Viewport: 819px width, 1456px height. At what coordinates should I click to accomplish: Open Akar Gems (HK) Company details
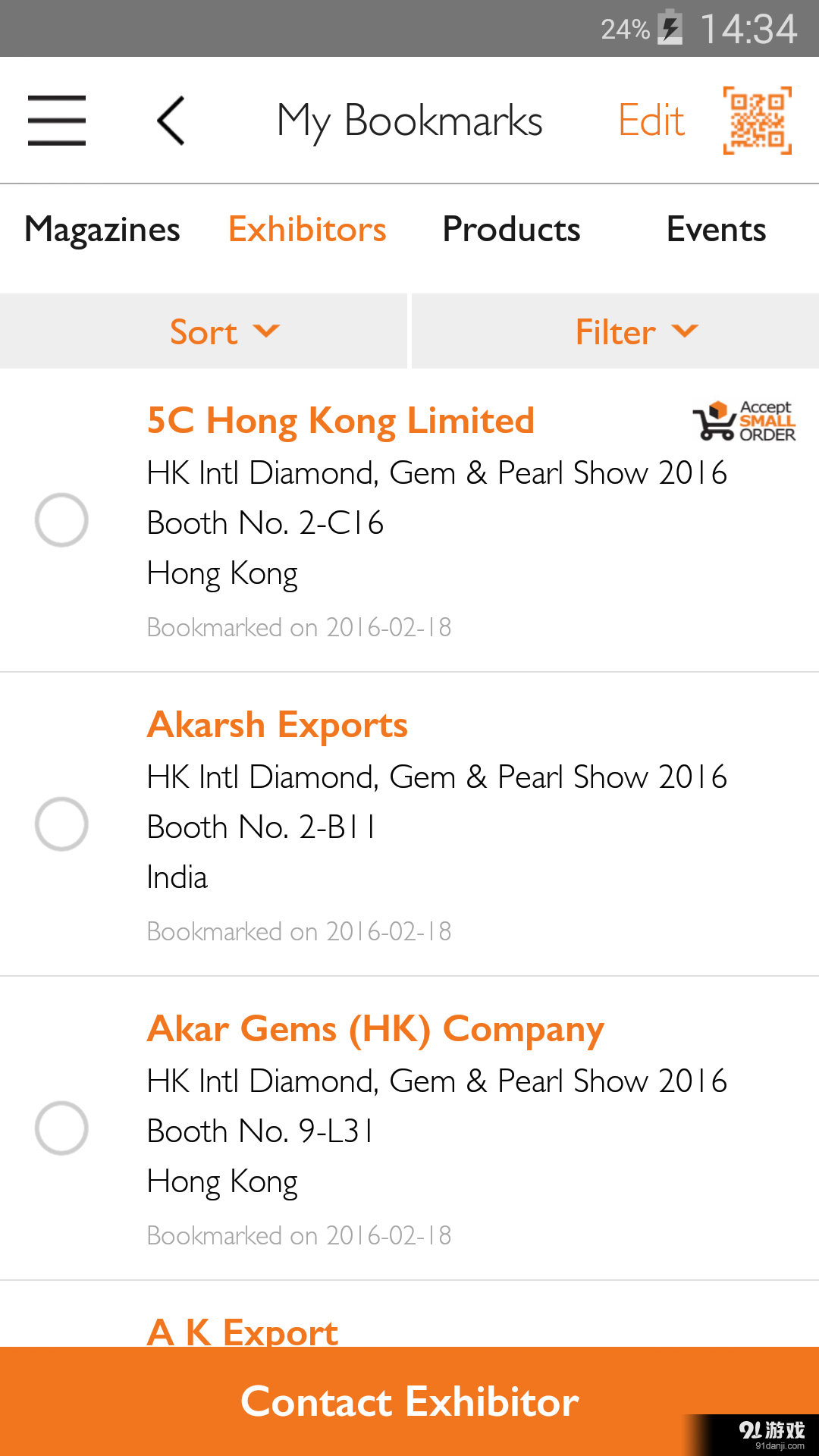click(375, 1029)
